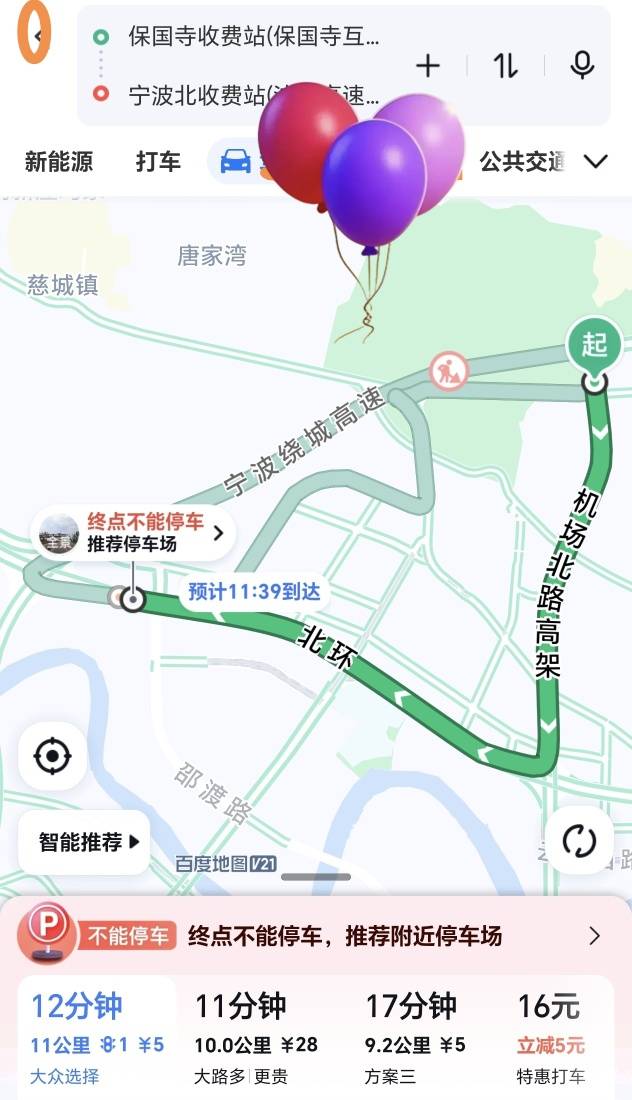The width and height of the screenshot is (632, 1100).
Task: Choose the 11分钟 大路多 route
Action: pos(256,1037)
